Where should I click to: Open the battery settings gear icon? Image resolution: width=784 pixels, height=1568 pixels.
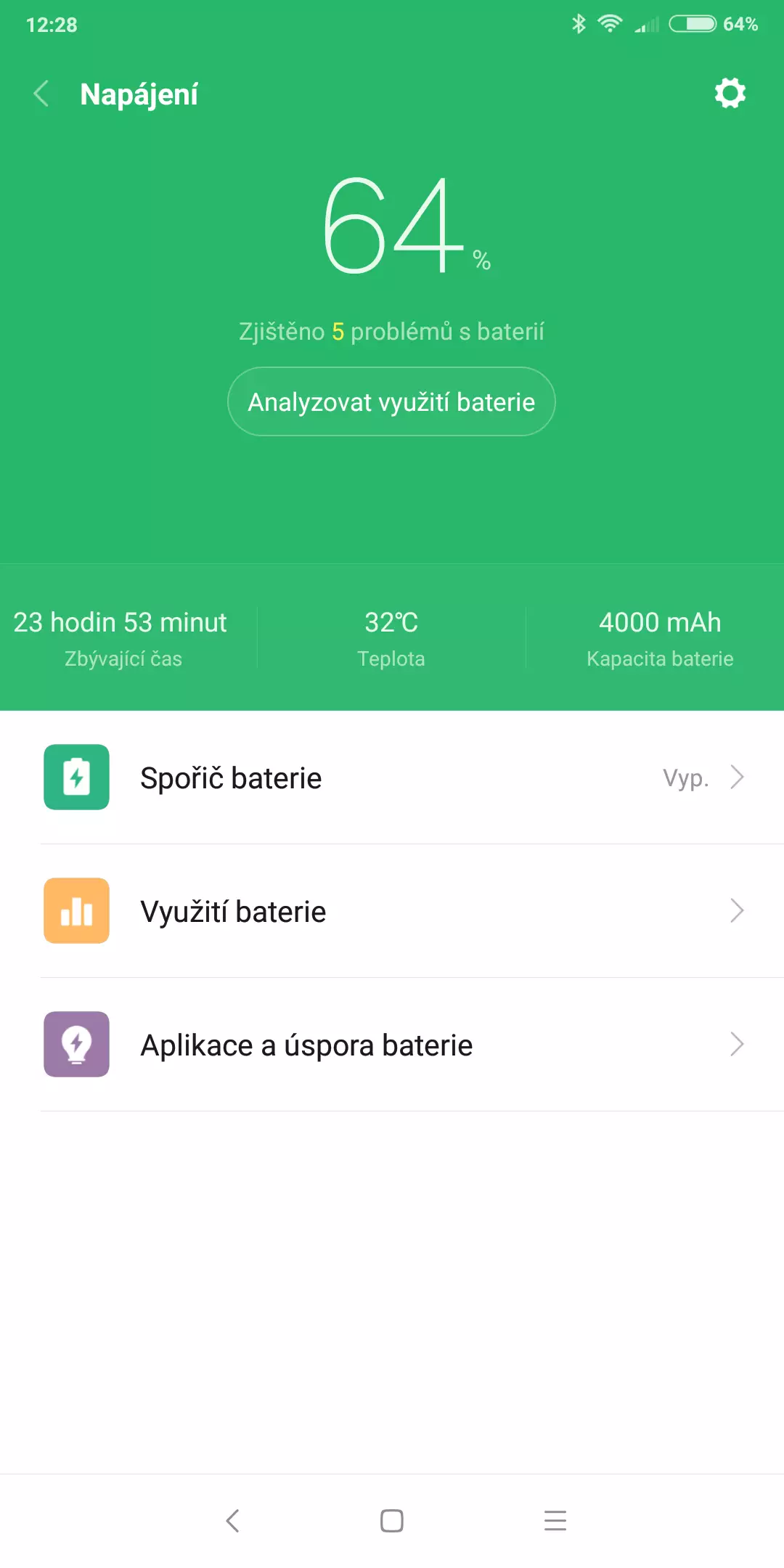730,93
